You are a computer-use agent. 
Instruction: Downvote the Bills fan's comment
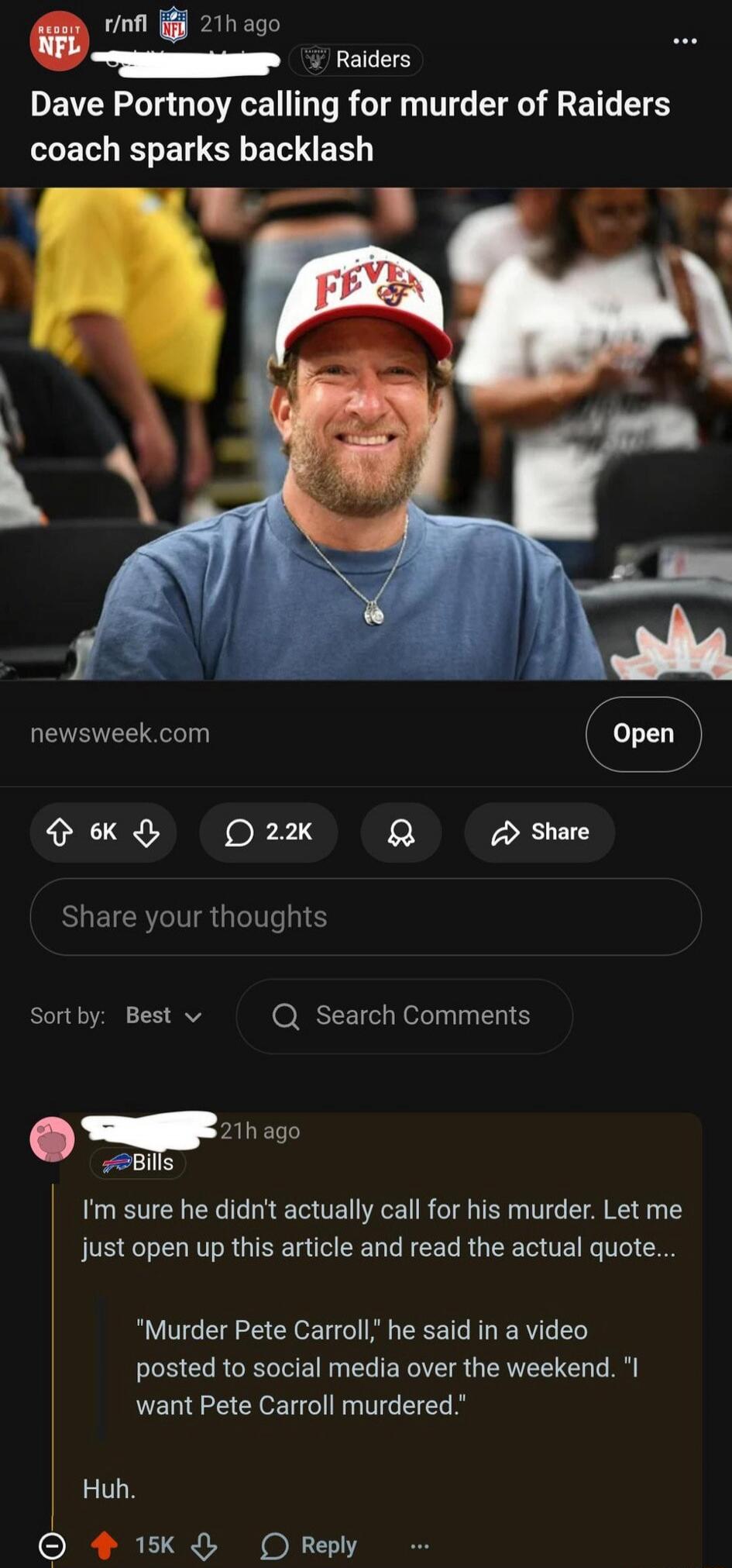tap(204, 1546)
